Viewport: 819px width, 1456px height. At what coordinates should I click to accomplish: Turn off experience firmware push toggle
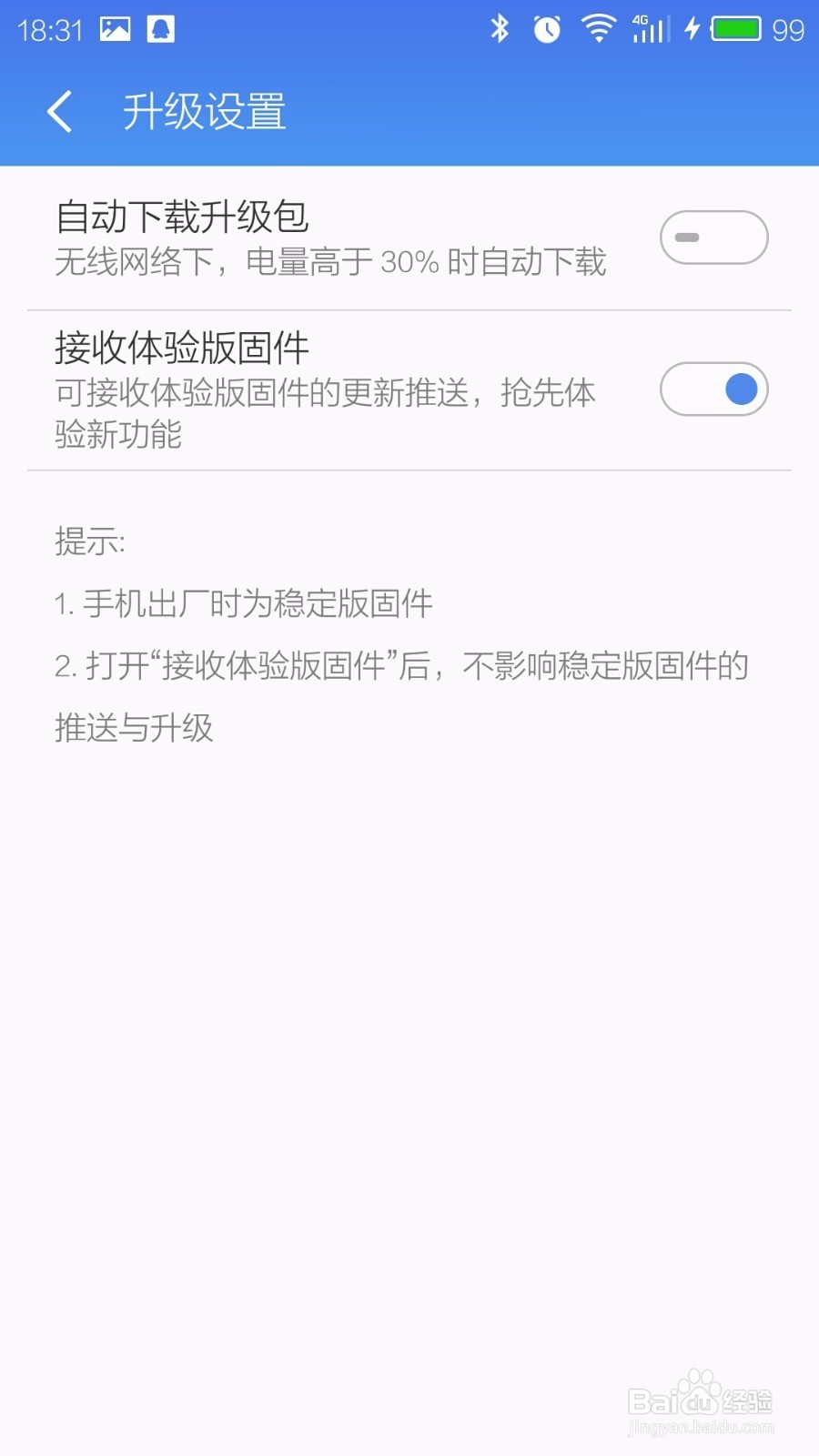[x=713, y=389]
